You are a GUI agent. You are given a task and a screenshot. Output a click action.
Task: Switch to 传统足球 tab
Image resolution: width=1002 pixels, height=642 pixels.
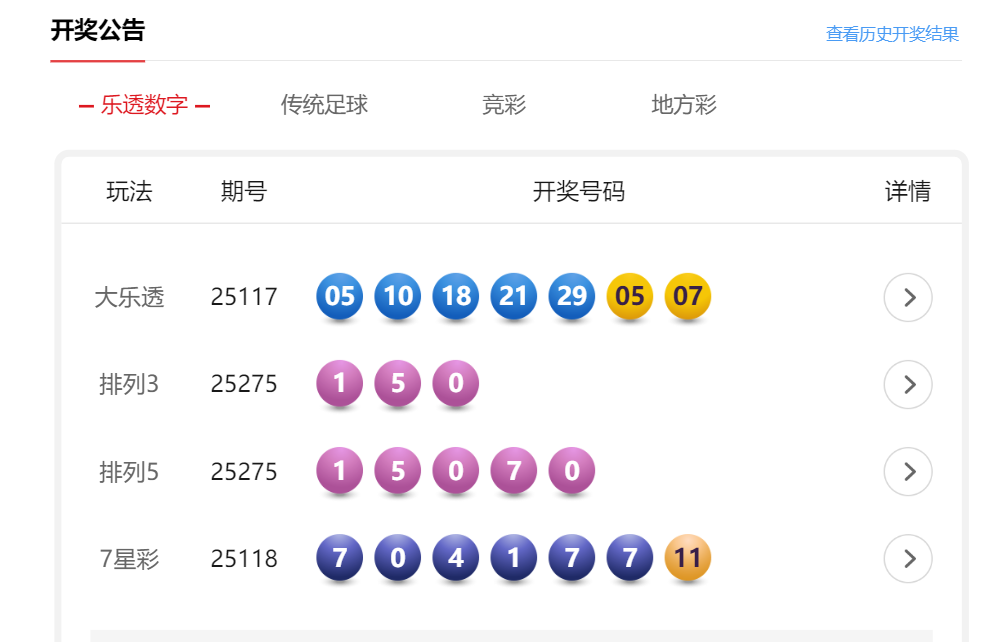tap(324, 105)
